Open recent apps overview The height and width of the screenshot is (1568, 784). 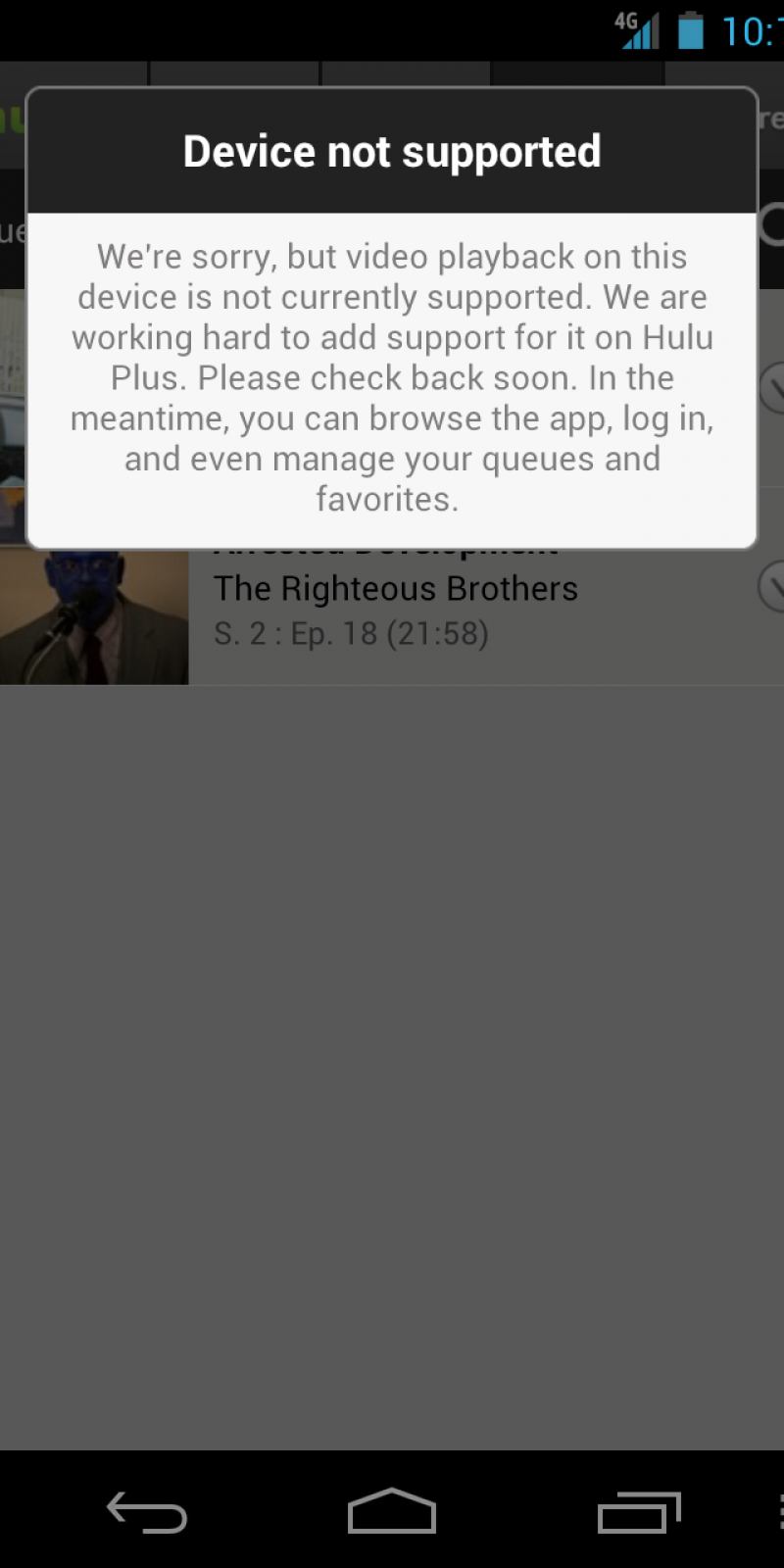[639, 1511]
